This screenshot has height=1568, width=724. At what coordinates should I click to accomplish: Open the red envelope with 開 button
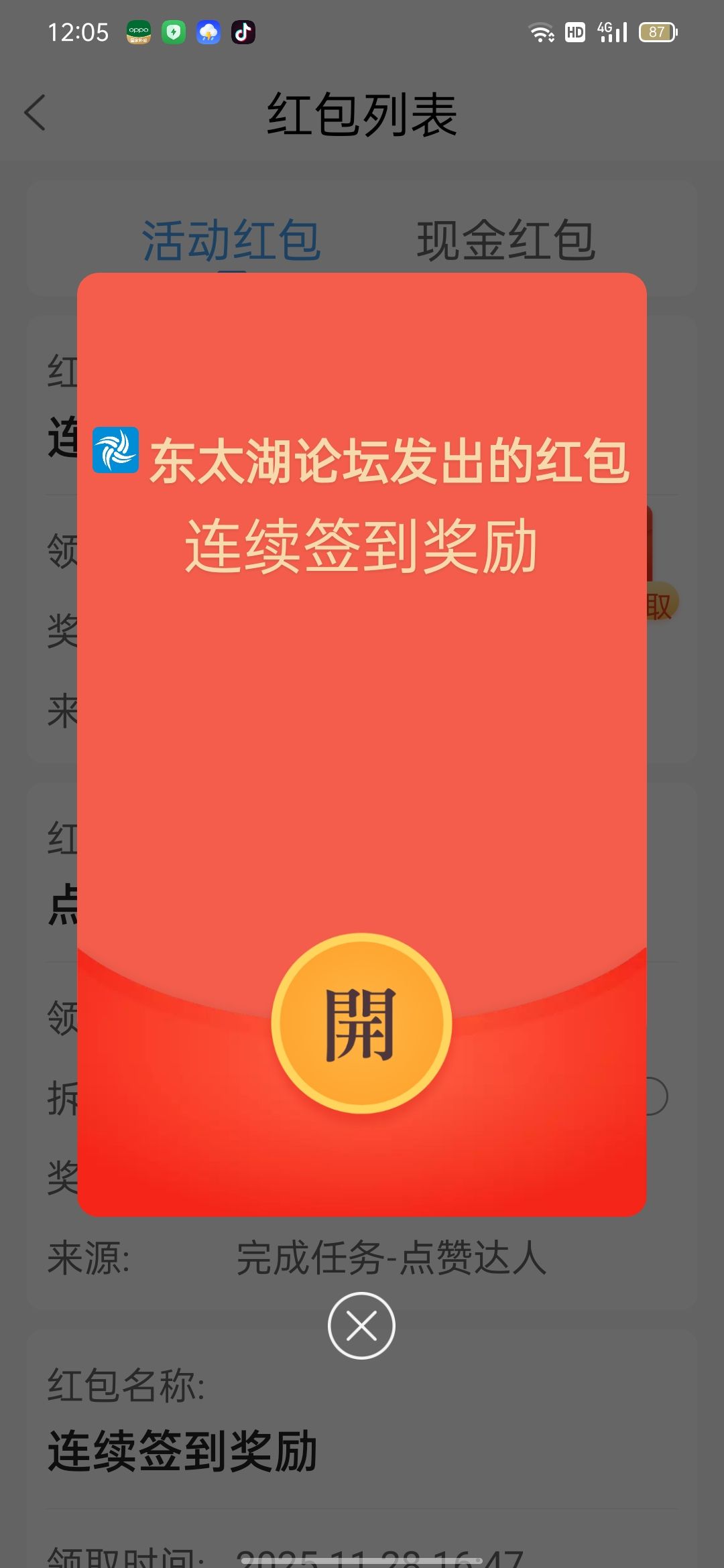pyautogui.click(x=361, y=1023)
